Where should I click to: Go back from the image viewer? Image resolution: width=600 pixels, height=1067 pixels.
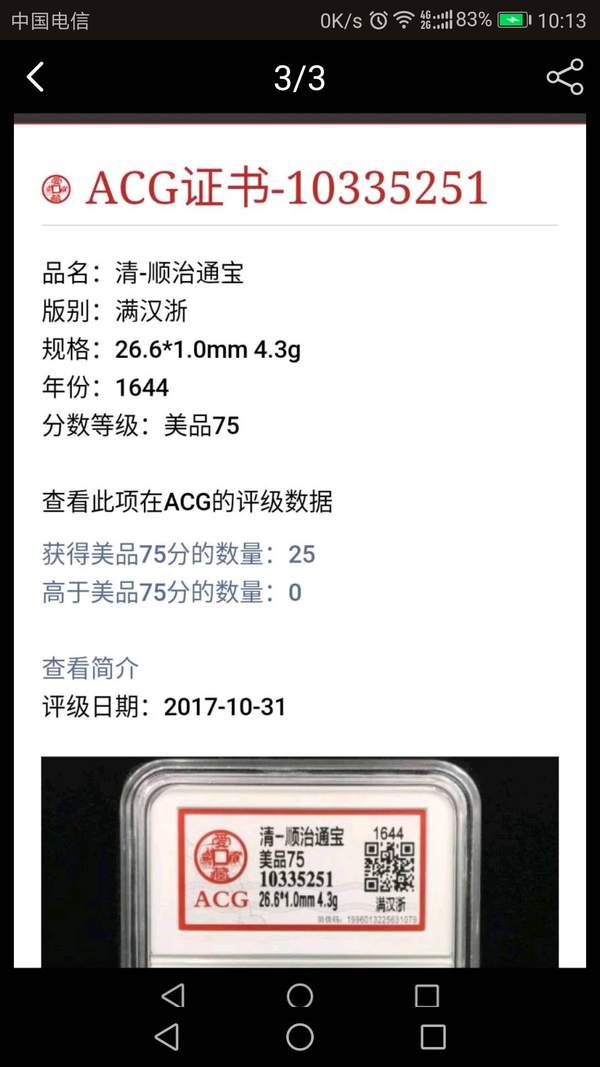36,77
